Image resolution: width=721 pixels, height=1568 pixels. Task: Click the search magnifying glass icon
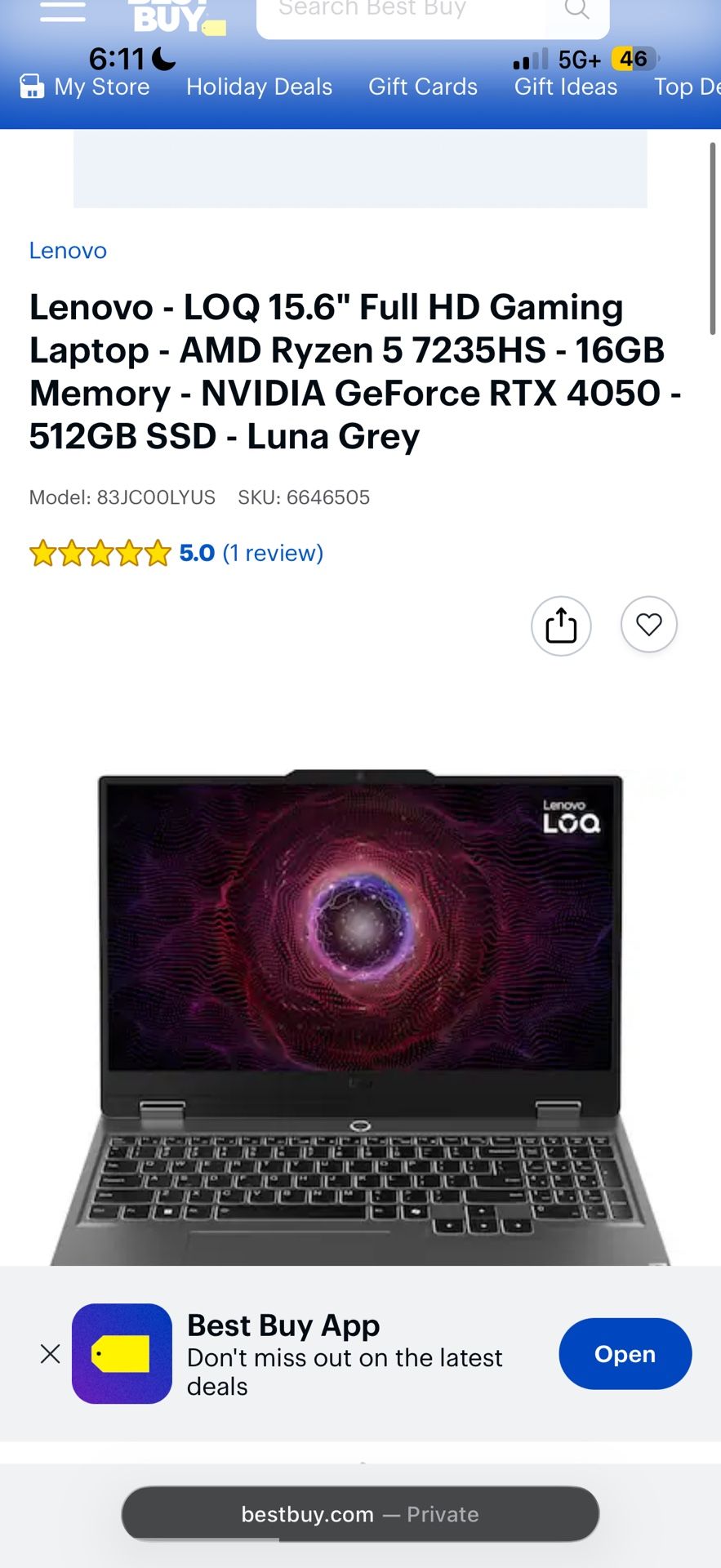coord(577,10)
